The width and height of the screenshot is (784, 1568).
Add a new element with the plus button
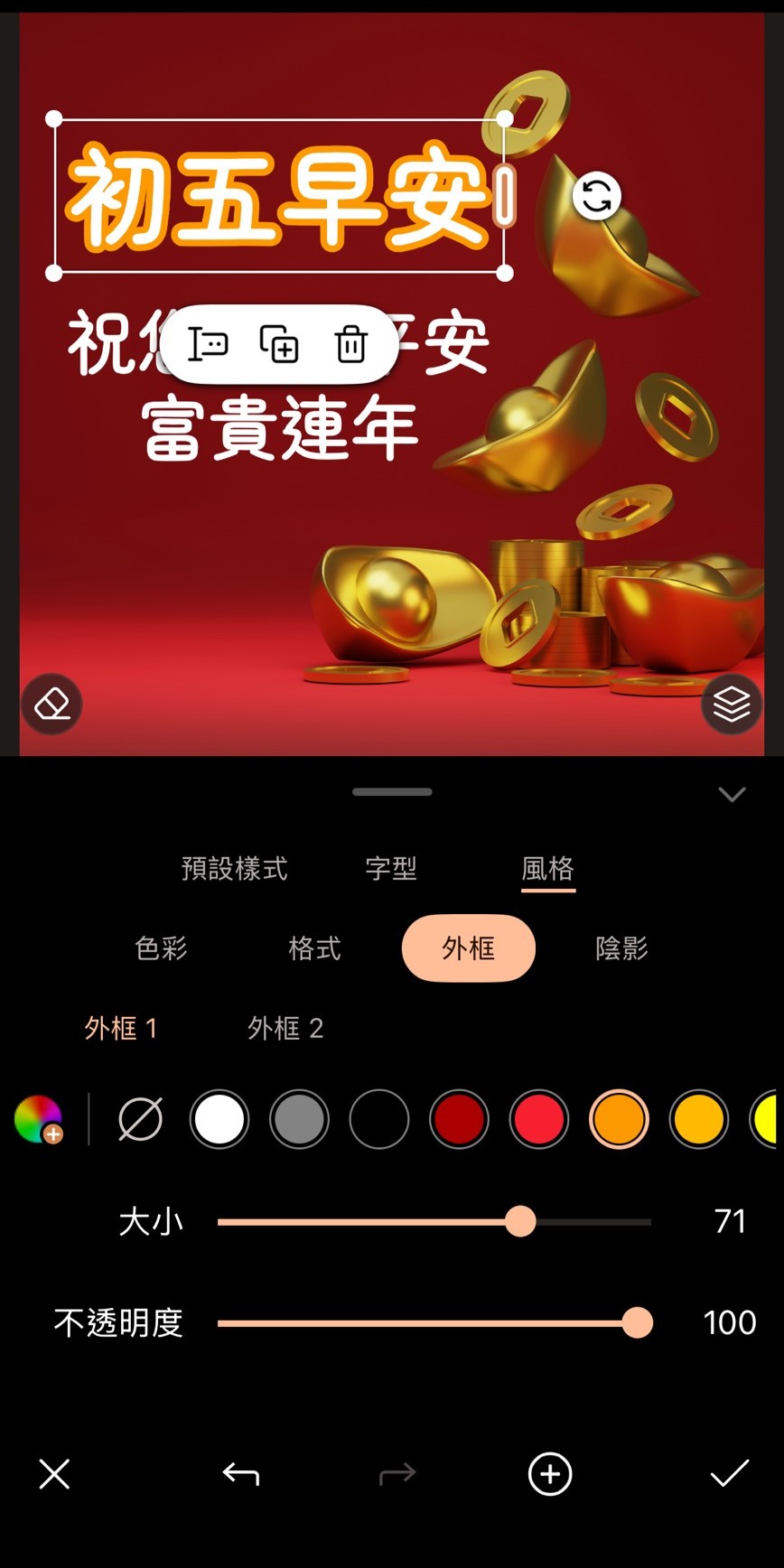(x=549, y=1474)
